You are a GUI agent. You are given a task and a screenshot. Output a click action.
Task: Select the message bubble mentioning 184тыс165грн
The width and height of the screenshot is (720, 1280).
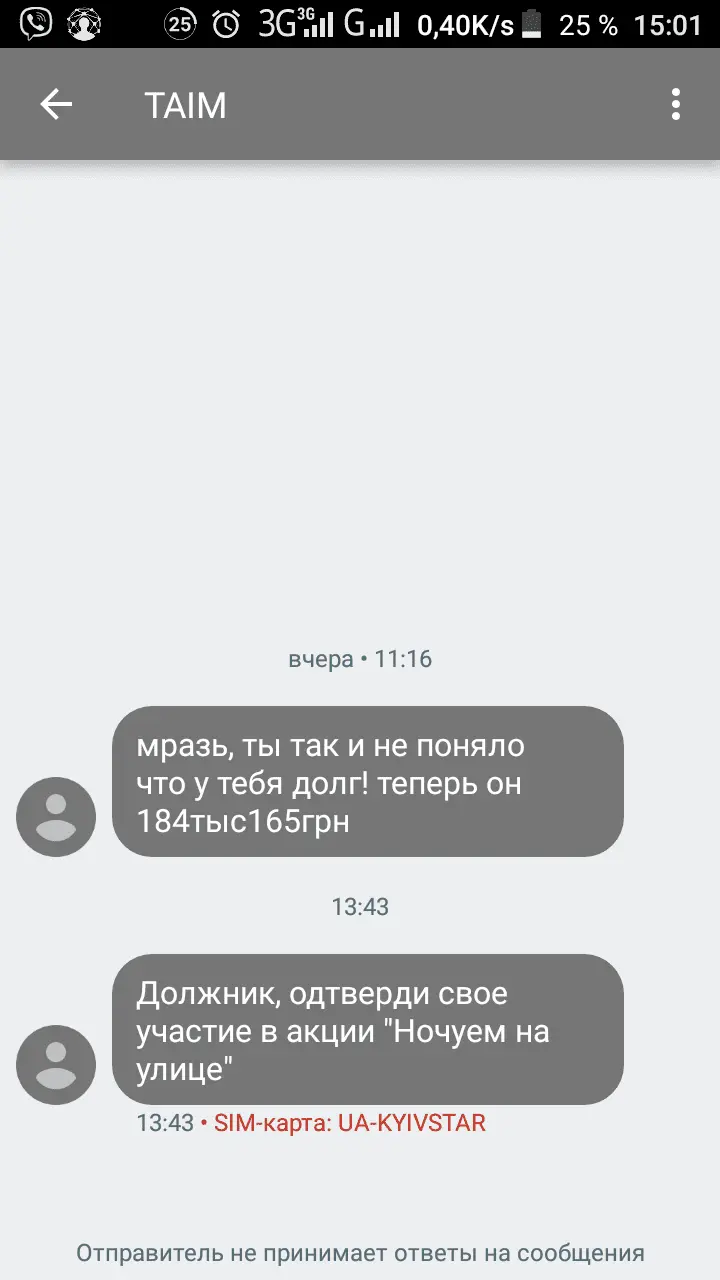coord(367,782)
